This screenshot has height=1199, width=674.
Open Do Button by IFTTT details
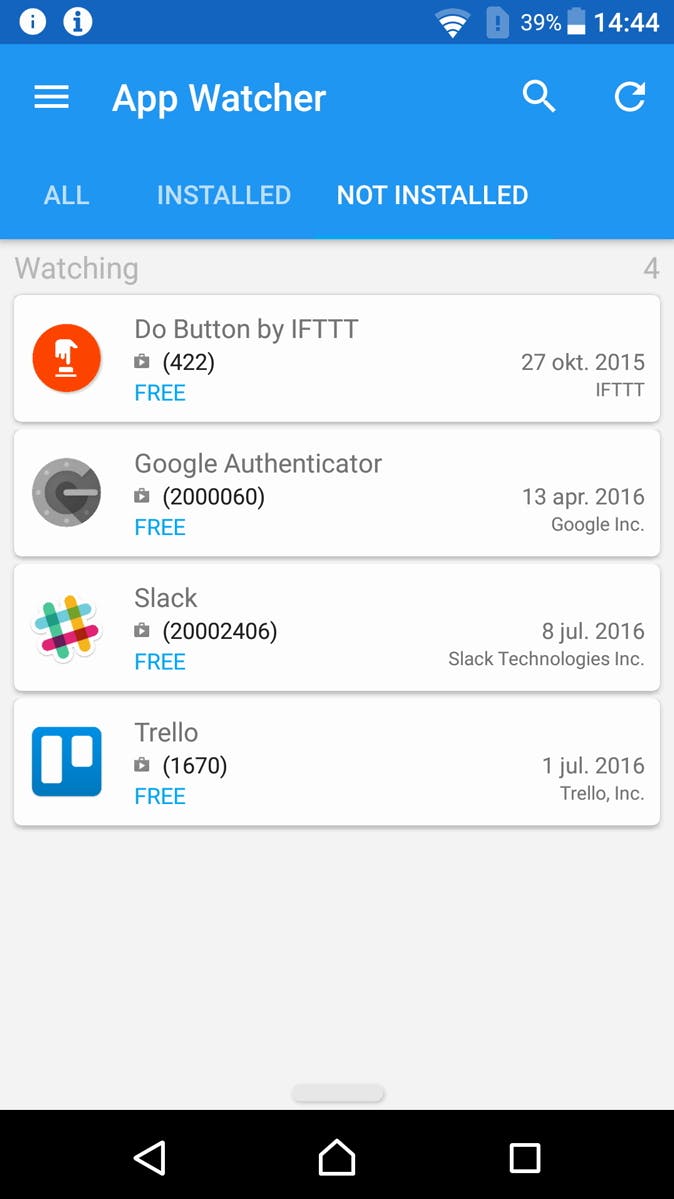(x=337, y=359)
